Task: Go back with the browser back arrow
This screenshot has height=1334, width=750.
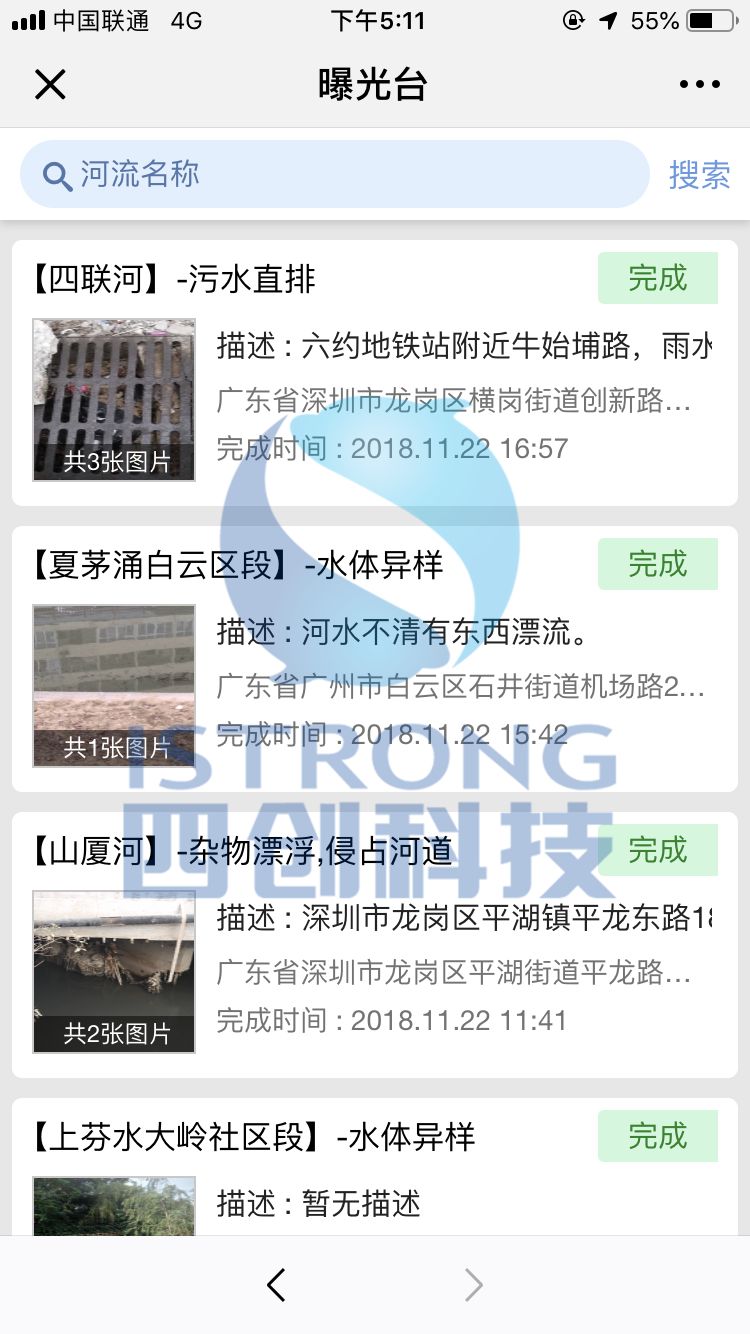Action: [277, 1285]
